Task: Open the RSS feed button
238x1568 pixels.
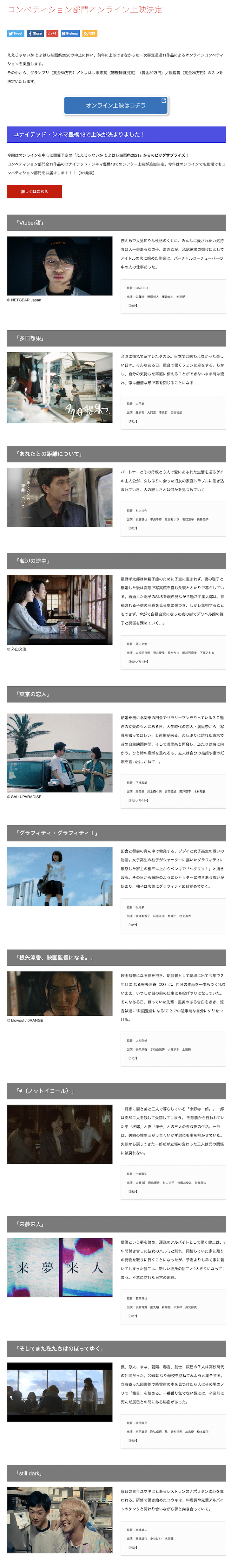Action: pos(89,34)
